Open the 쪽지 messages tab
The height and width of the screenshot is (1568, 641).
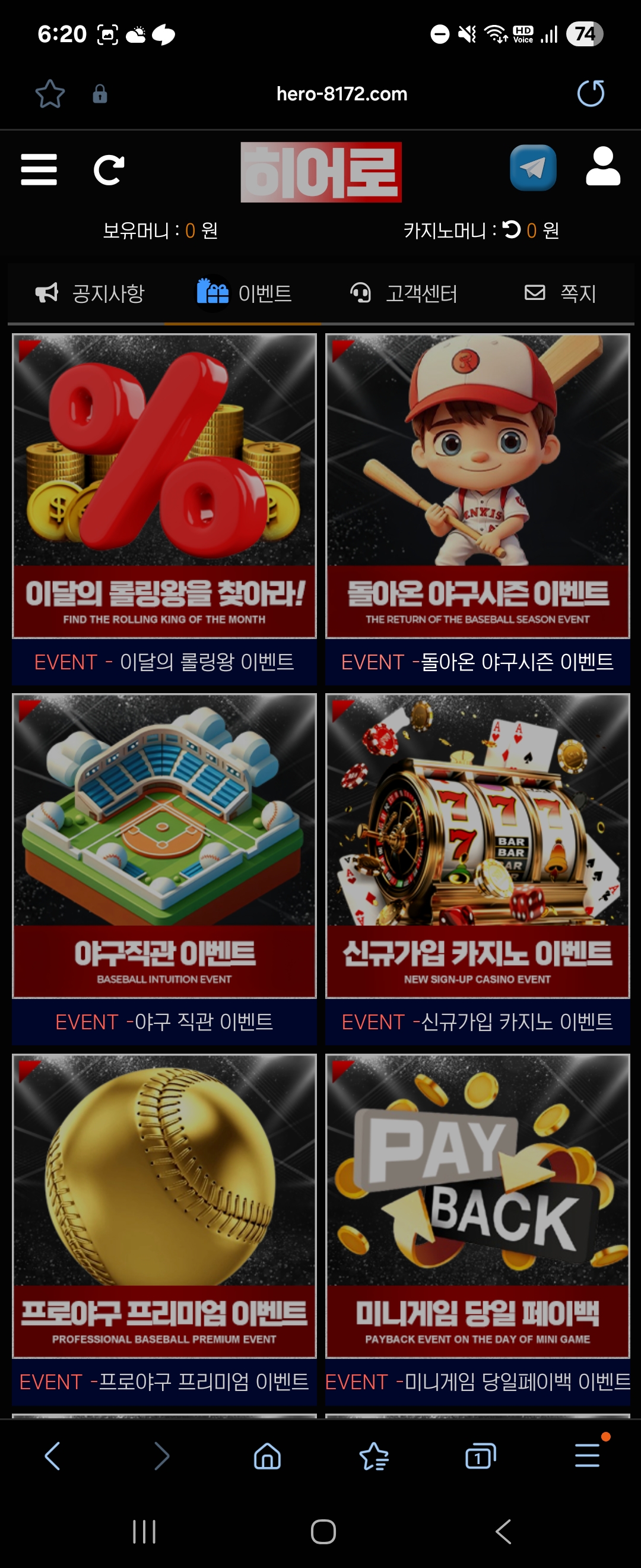(560, 293)
